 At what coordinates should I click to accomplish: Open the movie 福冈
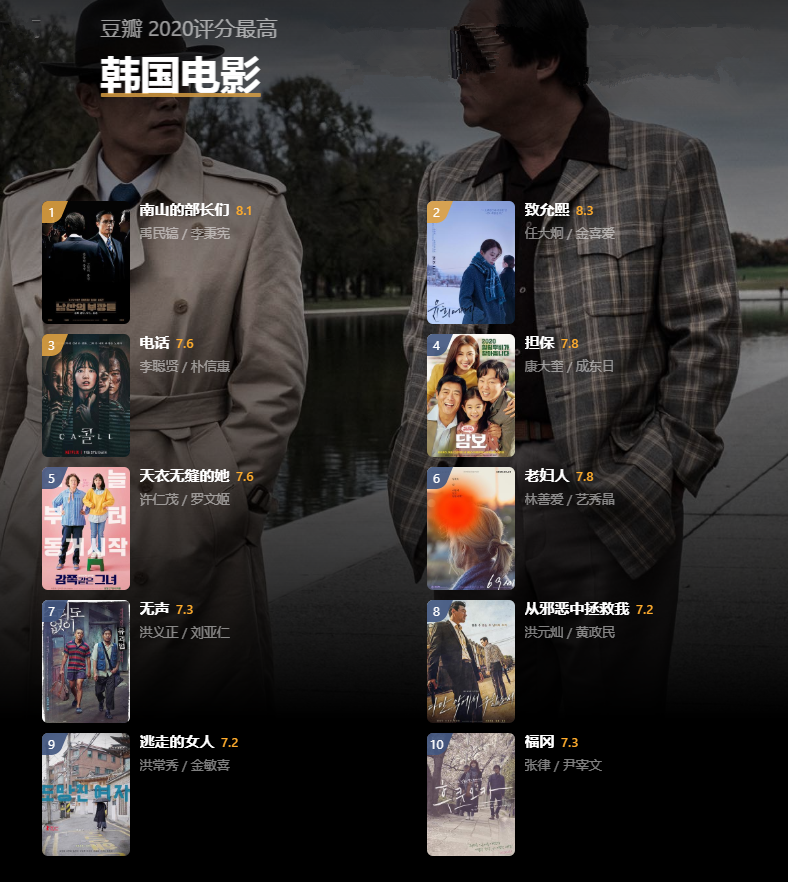pos(539,742)
